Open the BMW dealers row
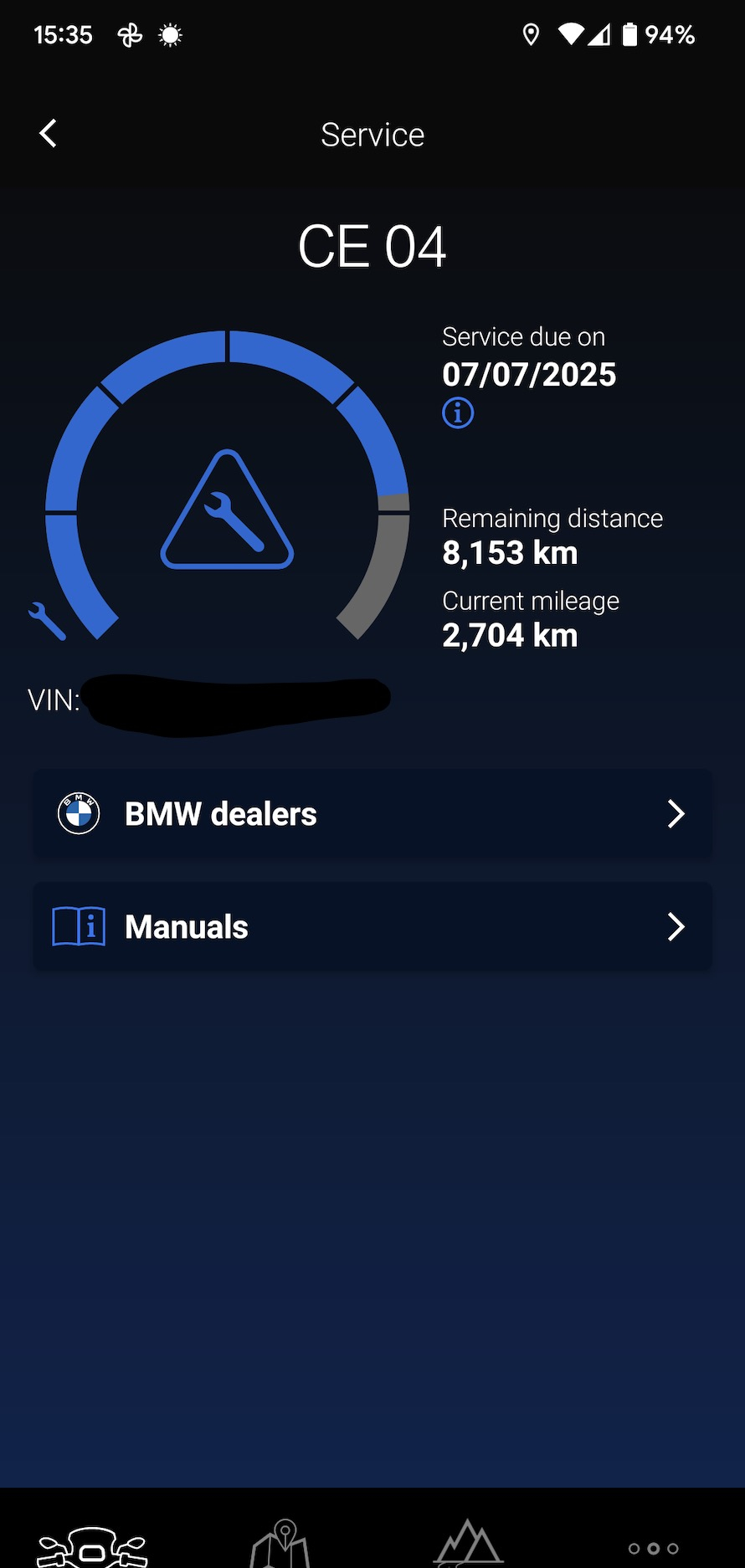Screen dimensions: 745x1568 click(x=372, y=813)
